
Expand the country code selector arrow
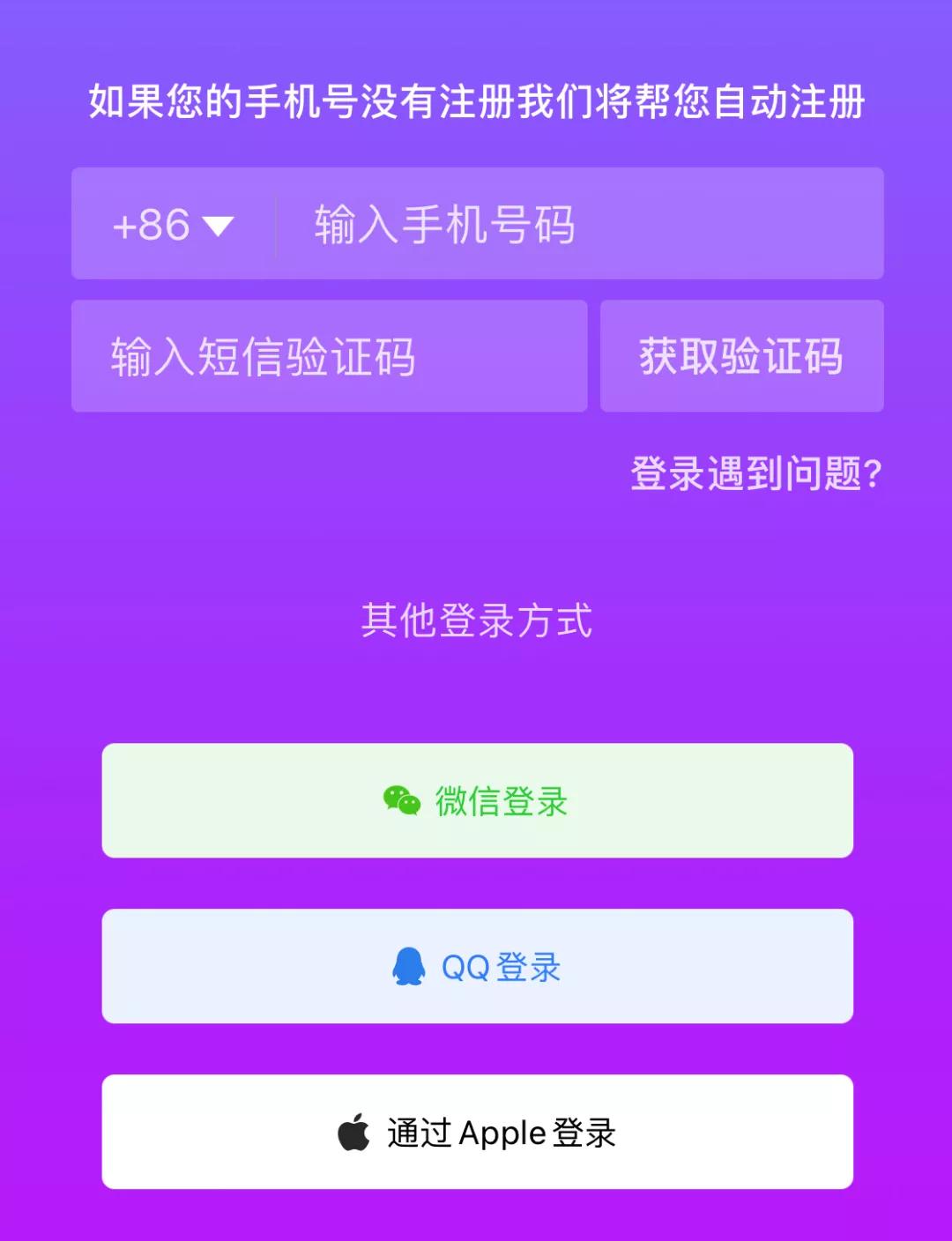218,226
